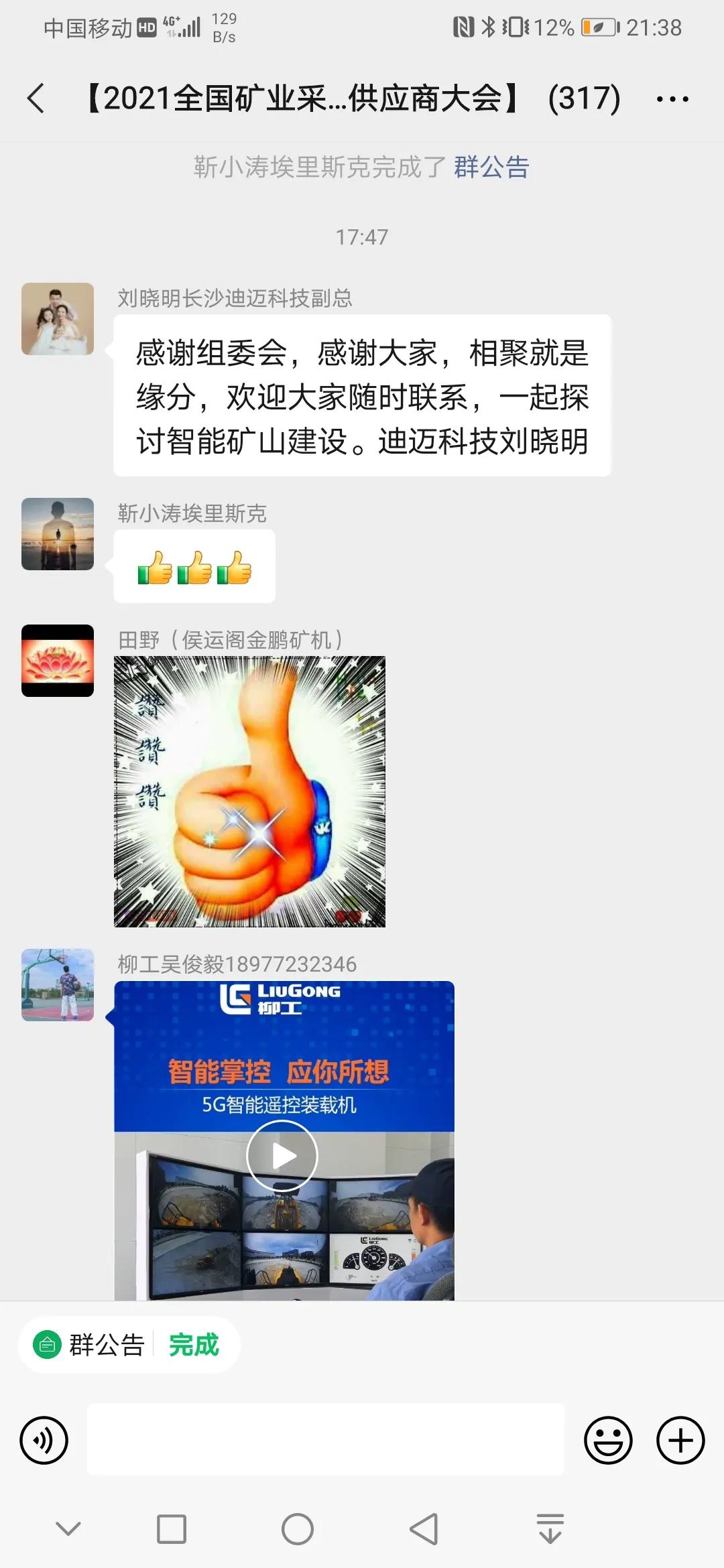
Task: Open 靳小涛埃里斯克's profile avatar
Action: click(x=58, y=534)
